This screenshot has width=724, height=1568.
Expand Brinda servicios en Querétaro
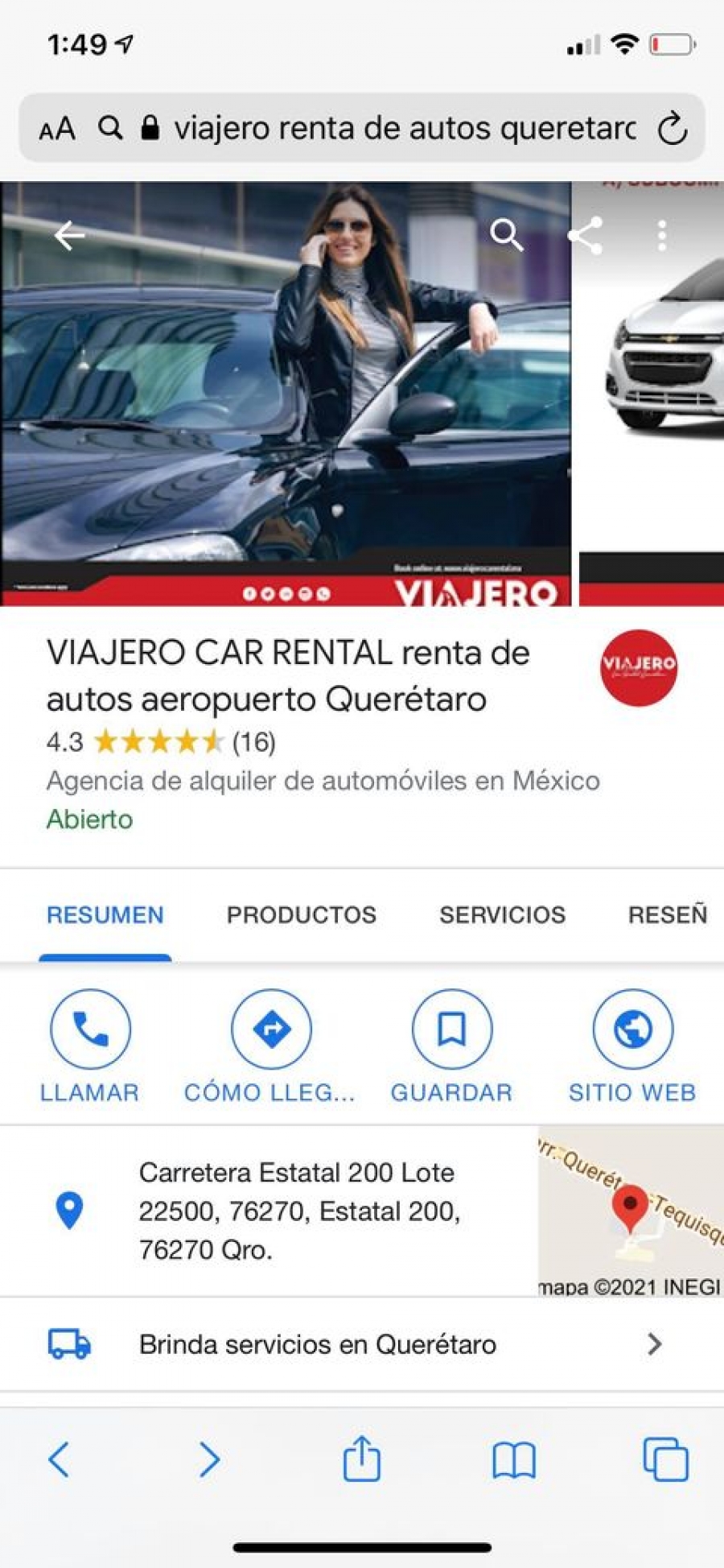pyautogui.click(x=354, y=1344)
